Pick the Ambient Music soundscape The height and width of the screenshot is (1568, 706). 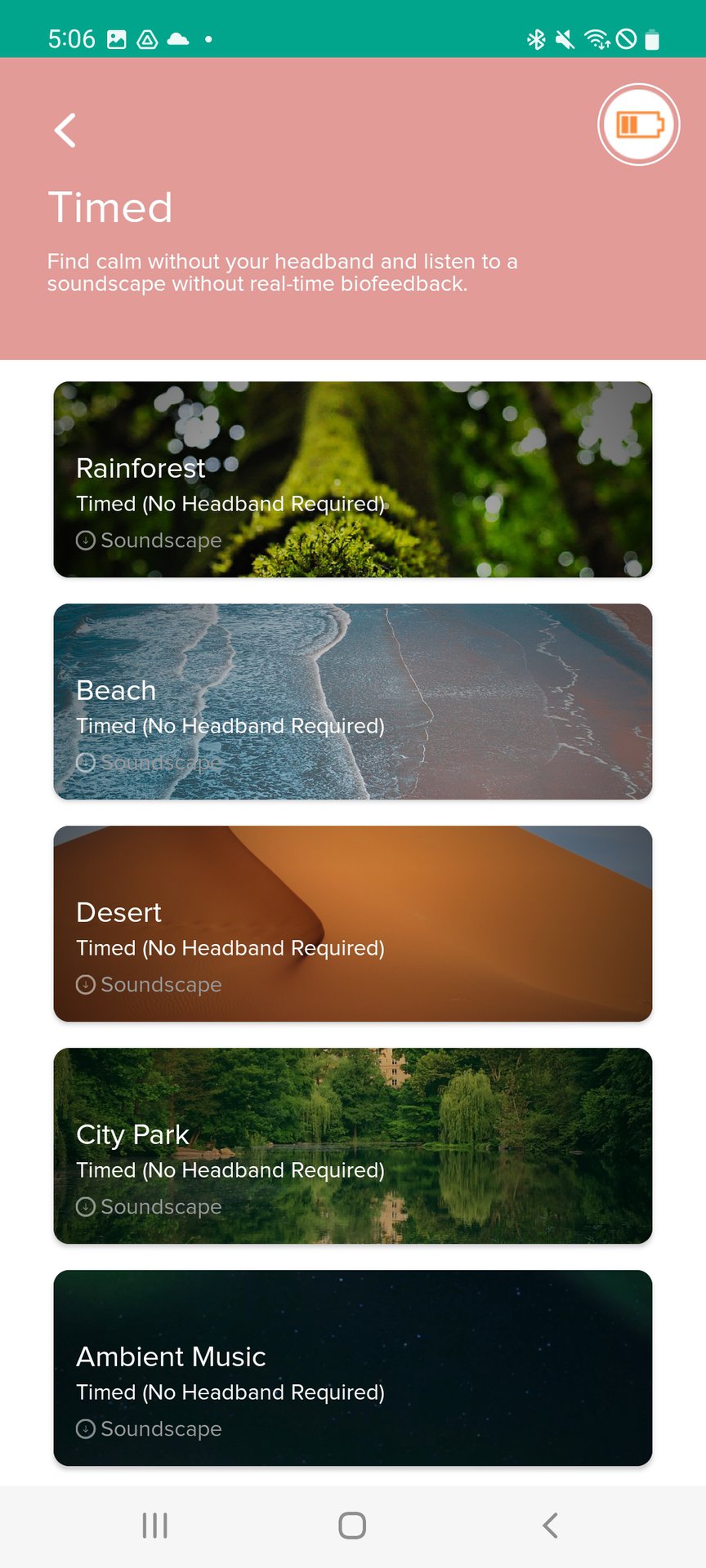tap(353, 1368)
